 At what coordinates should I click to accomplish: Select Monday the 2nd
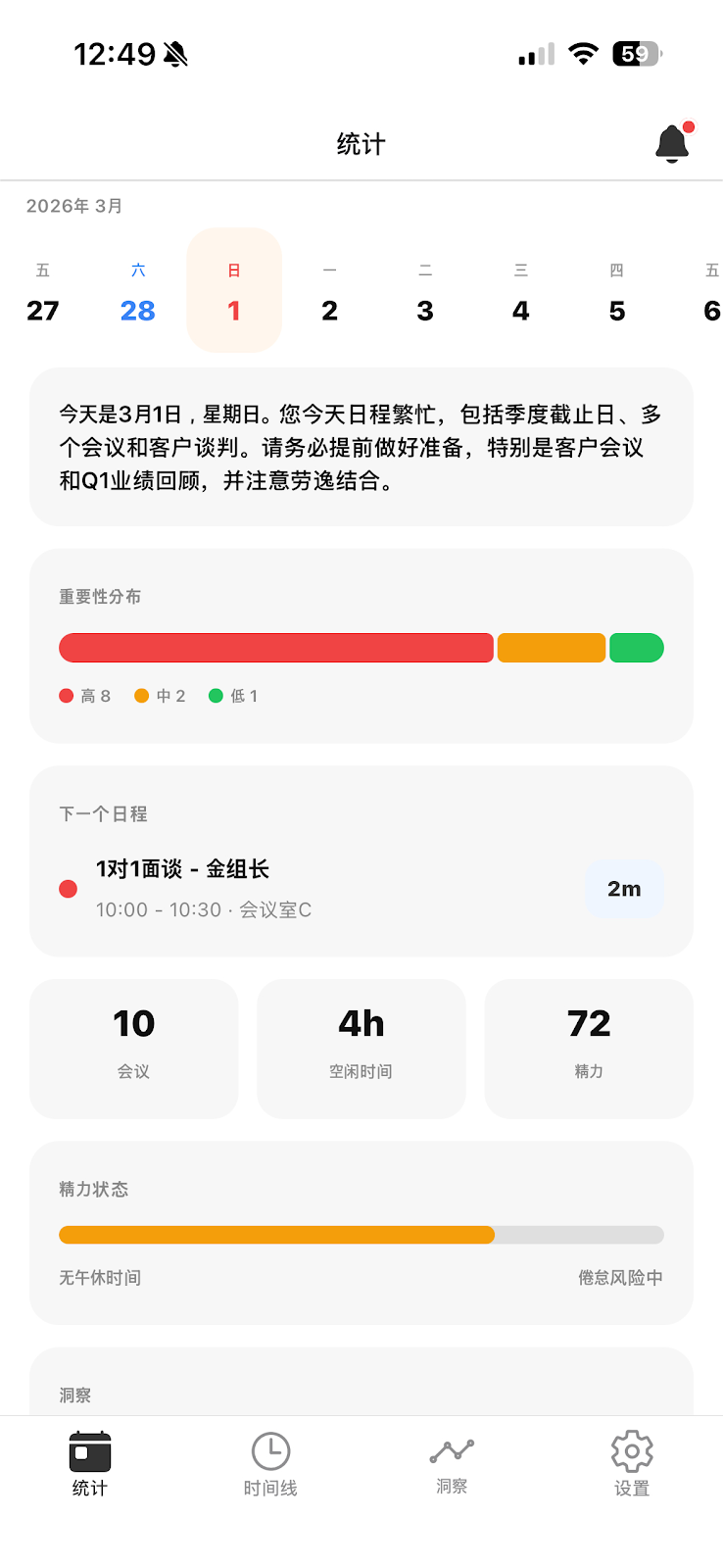click(x=329, y=291)
